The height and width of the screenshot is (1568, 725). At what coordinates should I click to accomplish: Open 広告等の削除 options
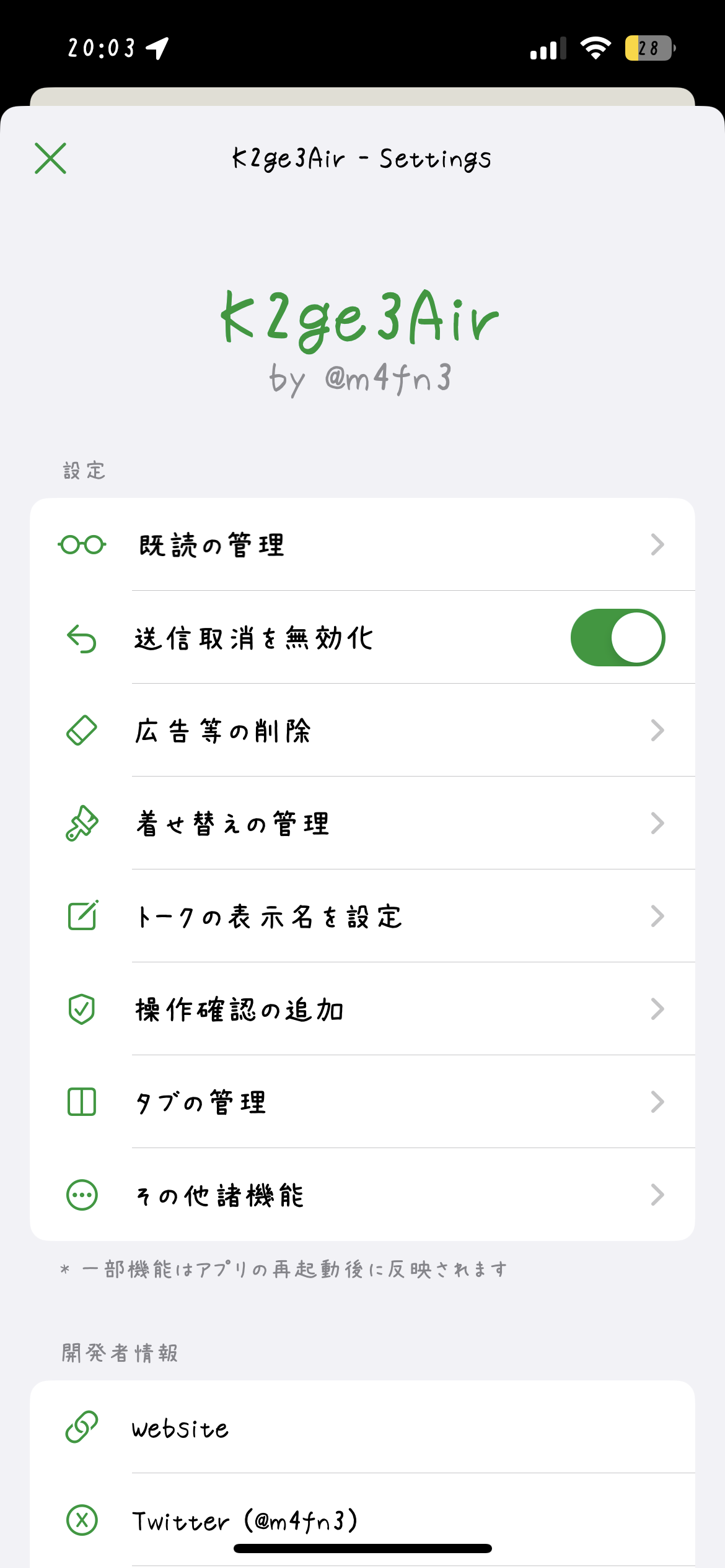point(362,731)
